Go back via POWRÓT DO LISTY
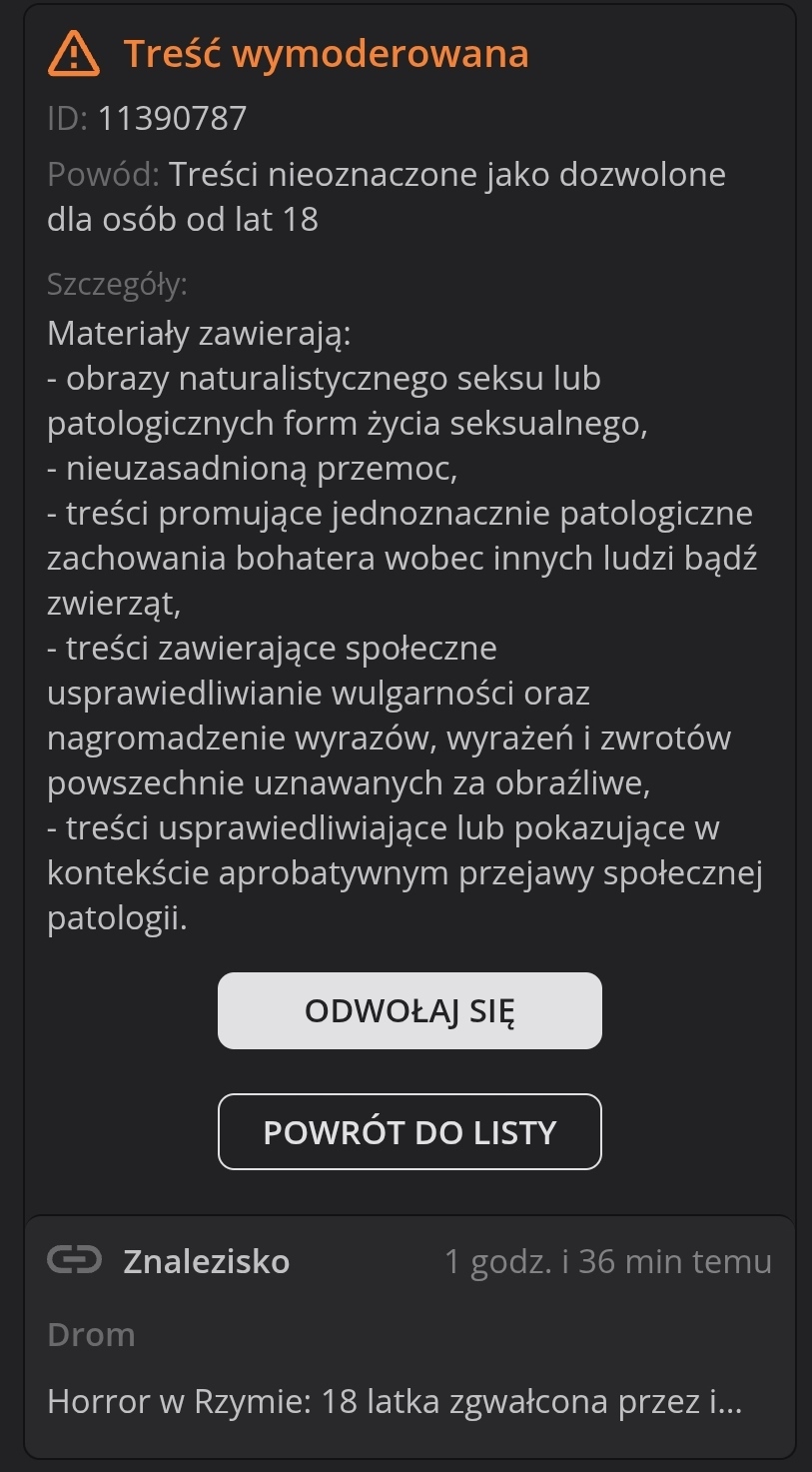This screenshot has width=812, height=1472. [409, 1131]
